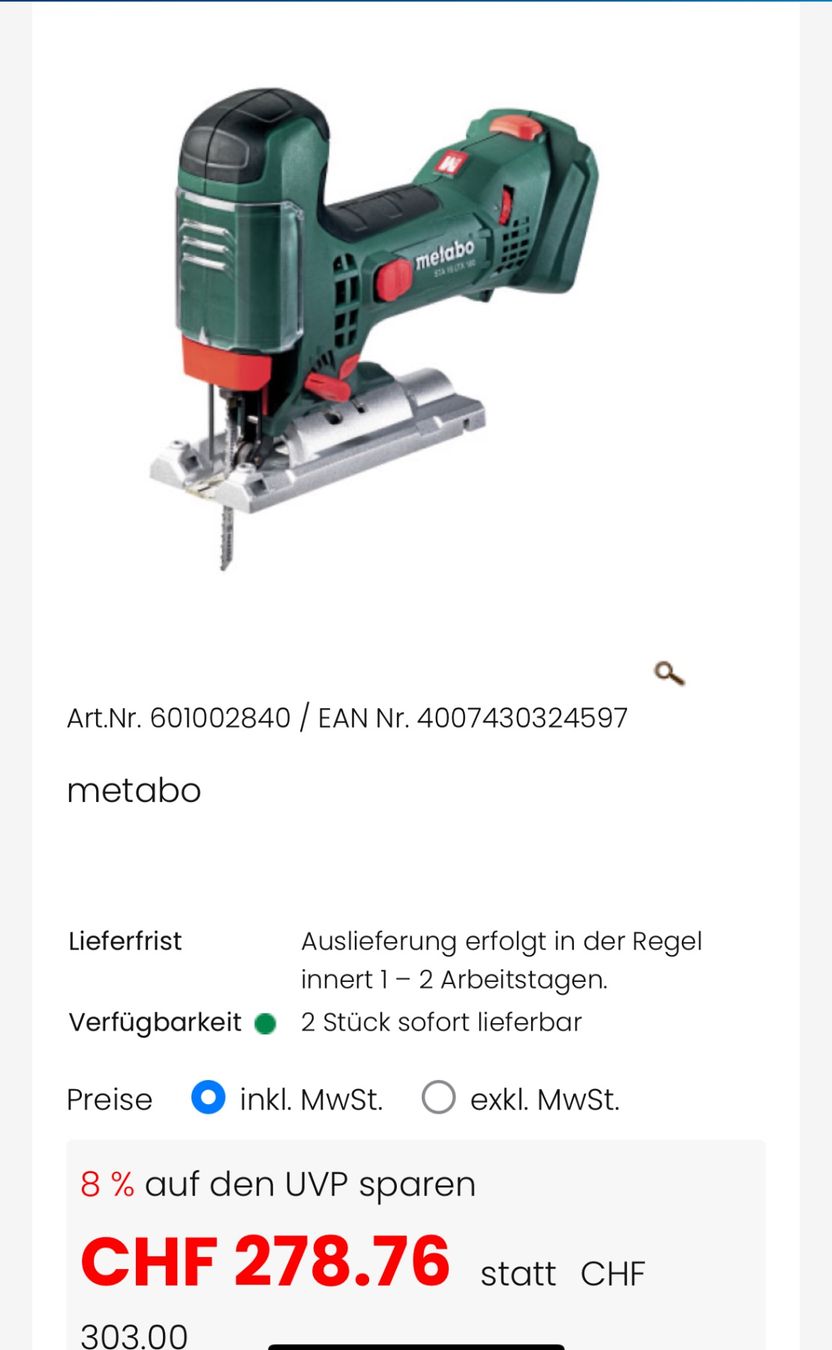Select the inkl. MwSt. radio button
This screenshot has height=1350, width=832.
[x=207, y=1098]
